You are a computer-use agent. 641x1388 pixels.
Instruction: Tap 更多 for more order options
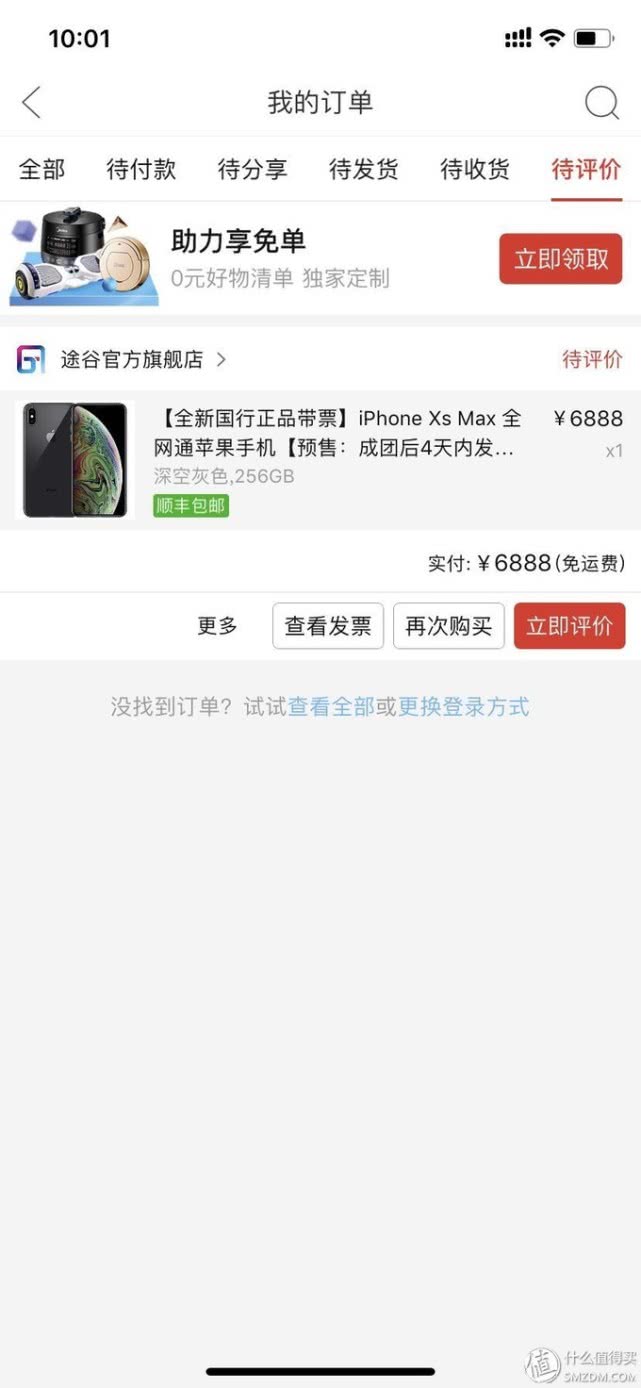coord(217,626)
